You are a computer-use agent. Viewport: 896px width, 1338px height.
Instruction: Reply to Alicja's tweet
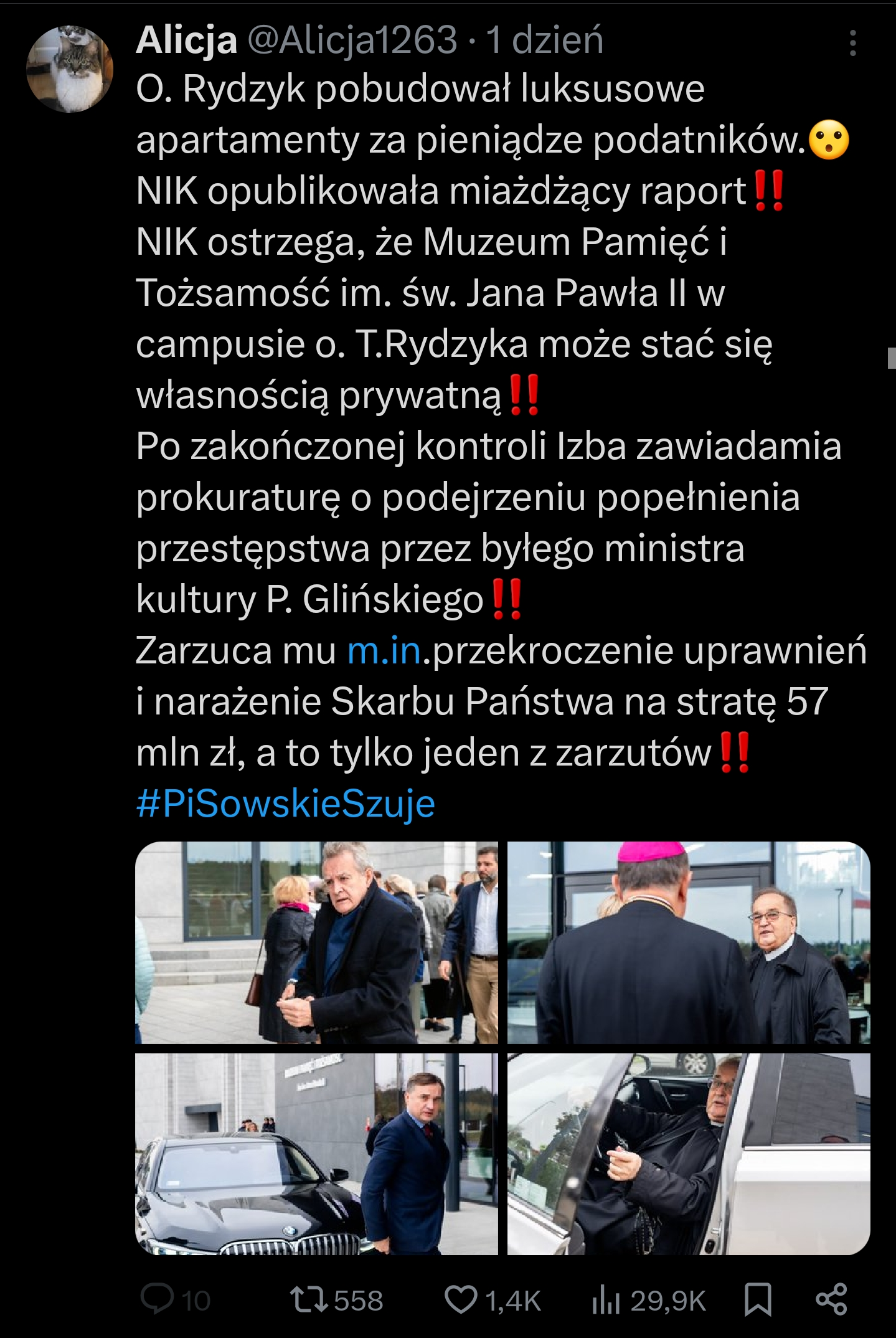click(158, 1299)
